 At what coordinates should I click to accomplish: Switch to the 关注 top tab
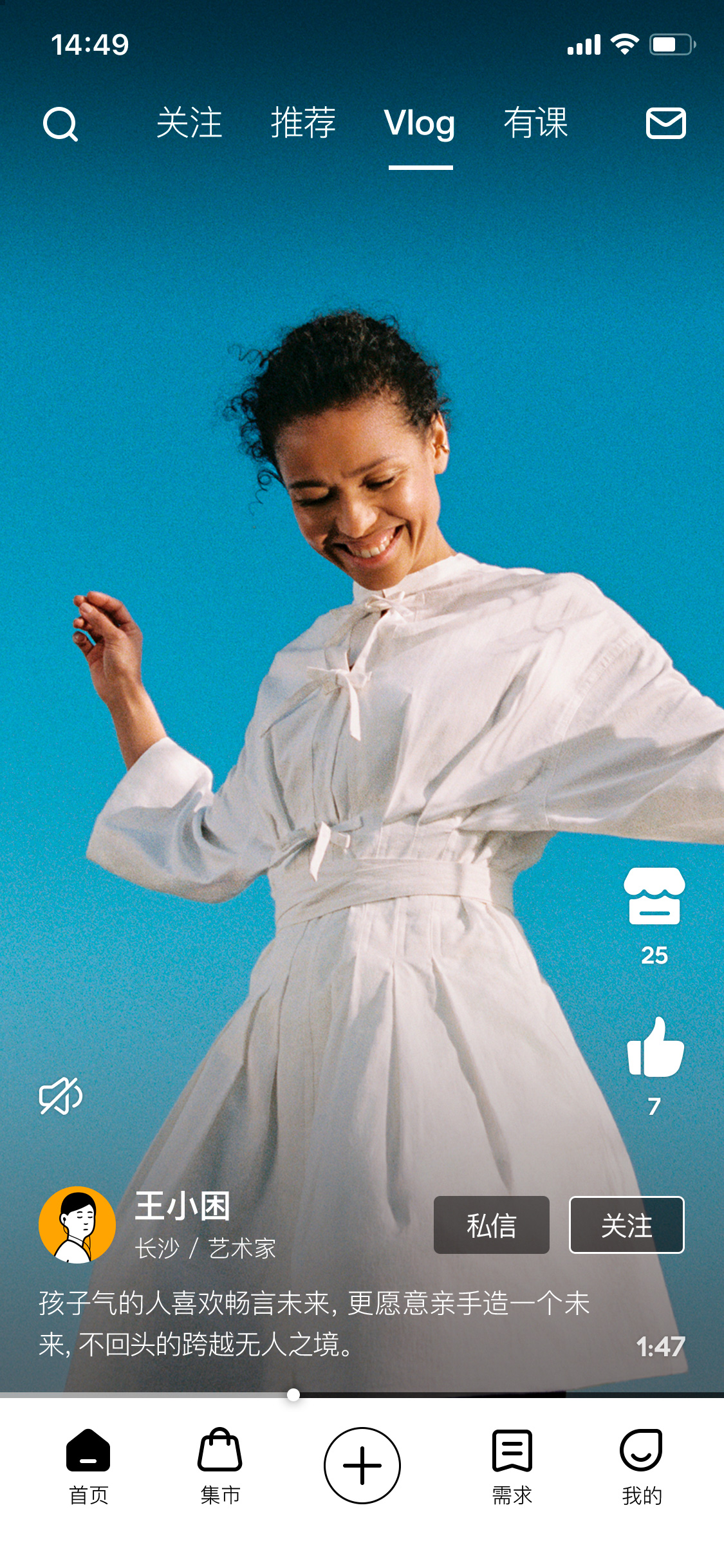click(x=189, y=122)
